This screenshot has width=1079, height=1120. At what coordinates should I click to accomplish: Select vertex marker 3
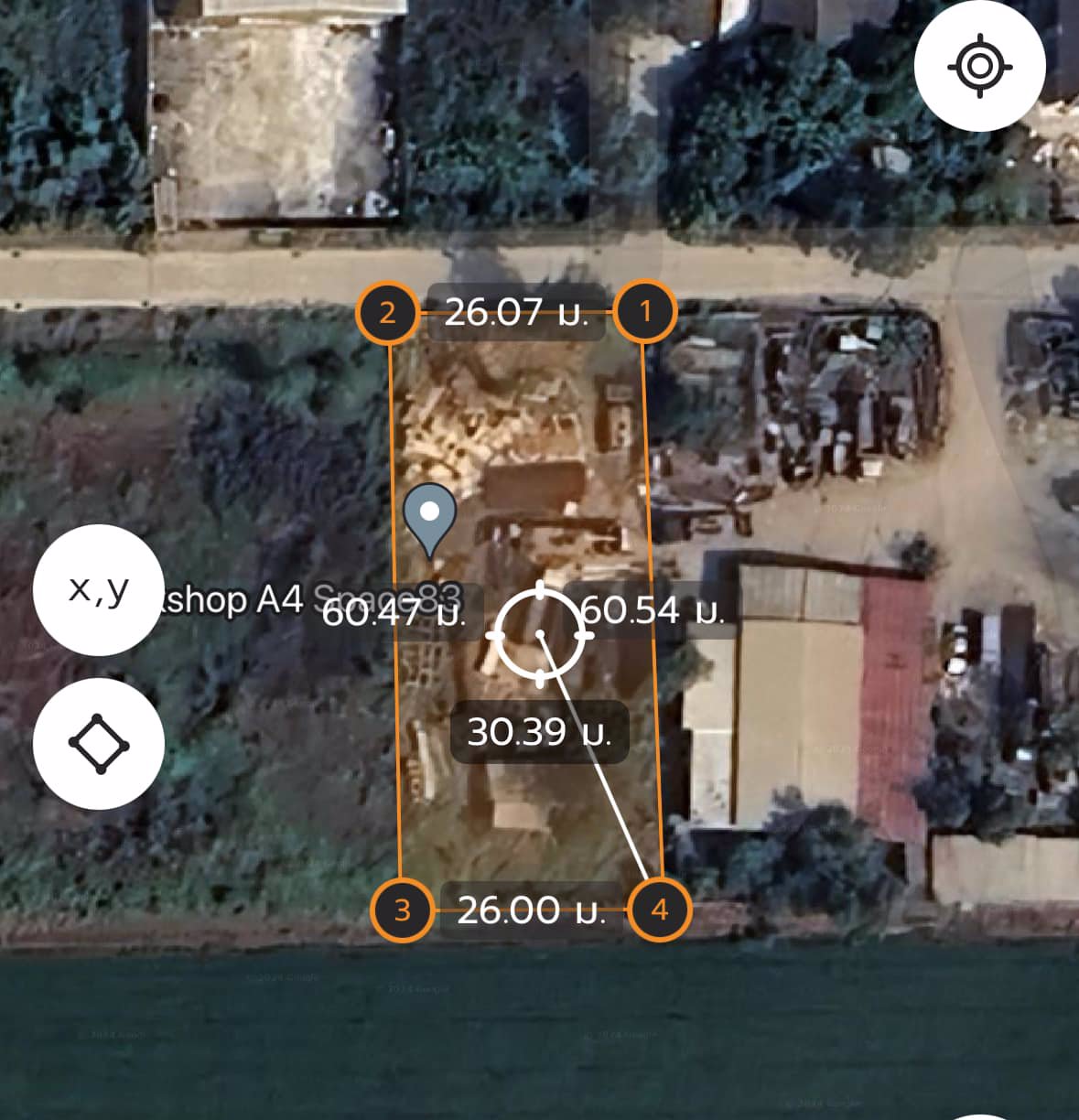click(x=403, y=910)
